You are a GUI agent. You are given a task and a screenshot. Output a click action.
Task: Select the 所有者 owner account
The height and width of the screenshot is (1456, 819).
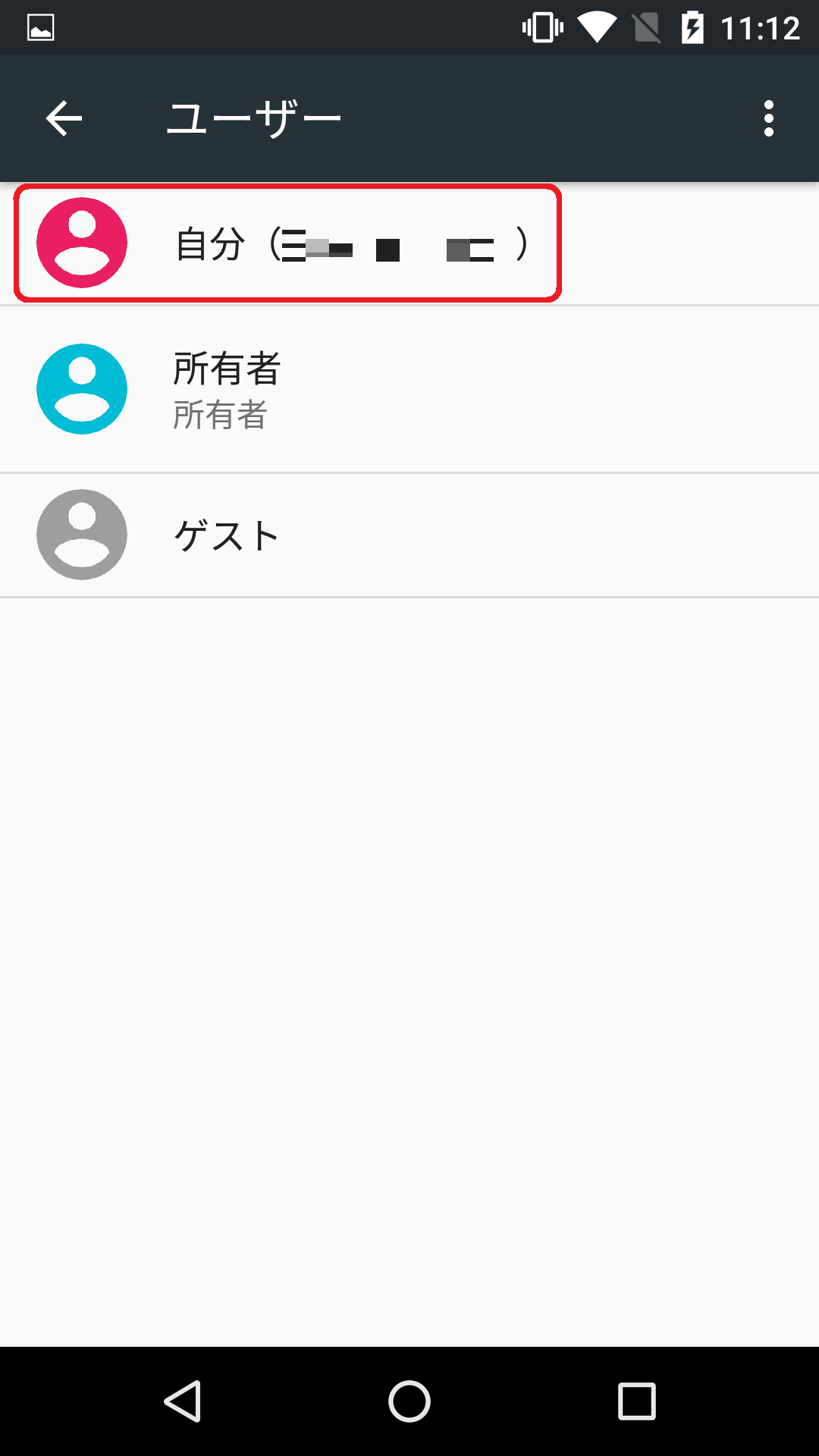tap(409, 390)
